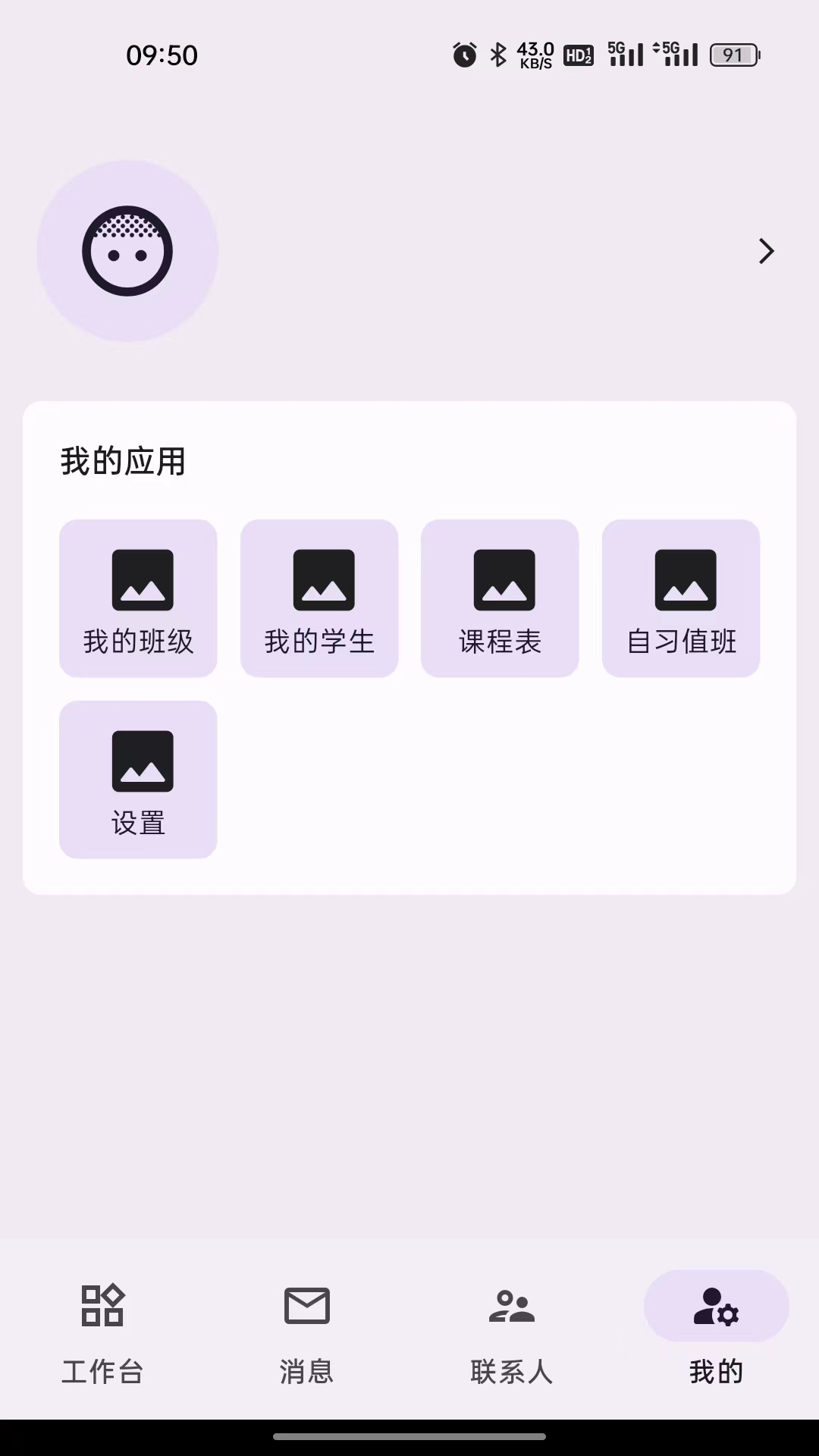Open 自习值班 app
The image size is (819, 1456).
point(681,598)
